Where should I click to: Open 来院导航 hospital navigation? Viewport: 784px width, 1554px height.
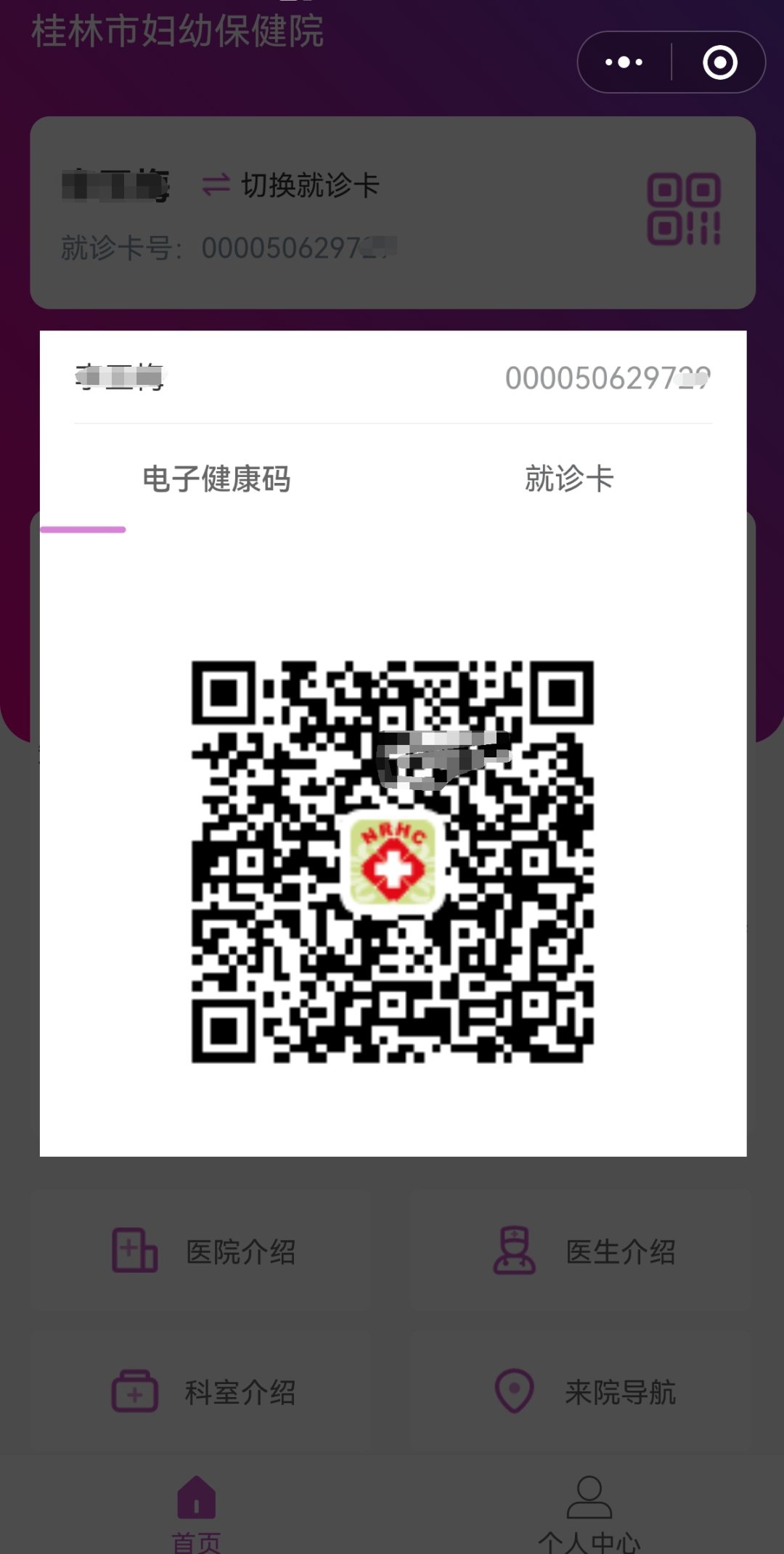click(583, 1391)
